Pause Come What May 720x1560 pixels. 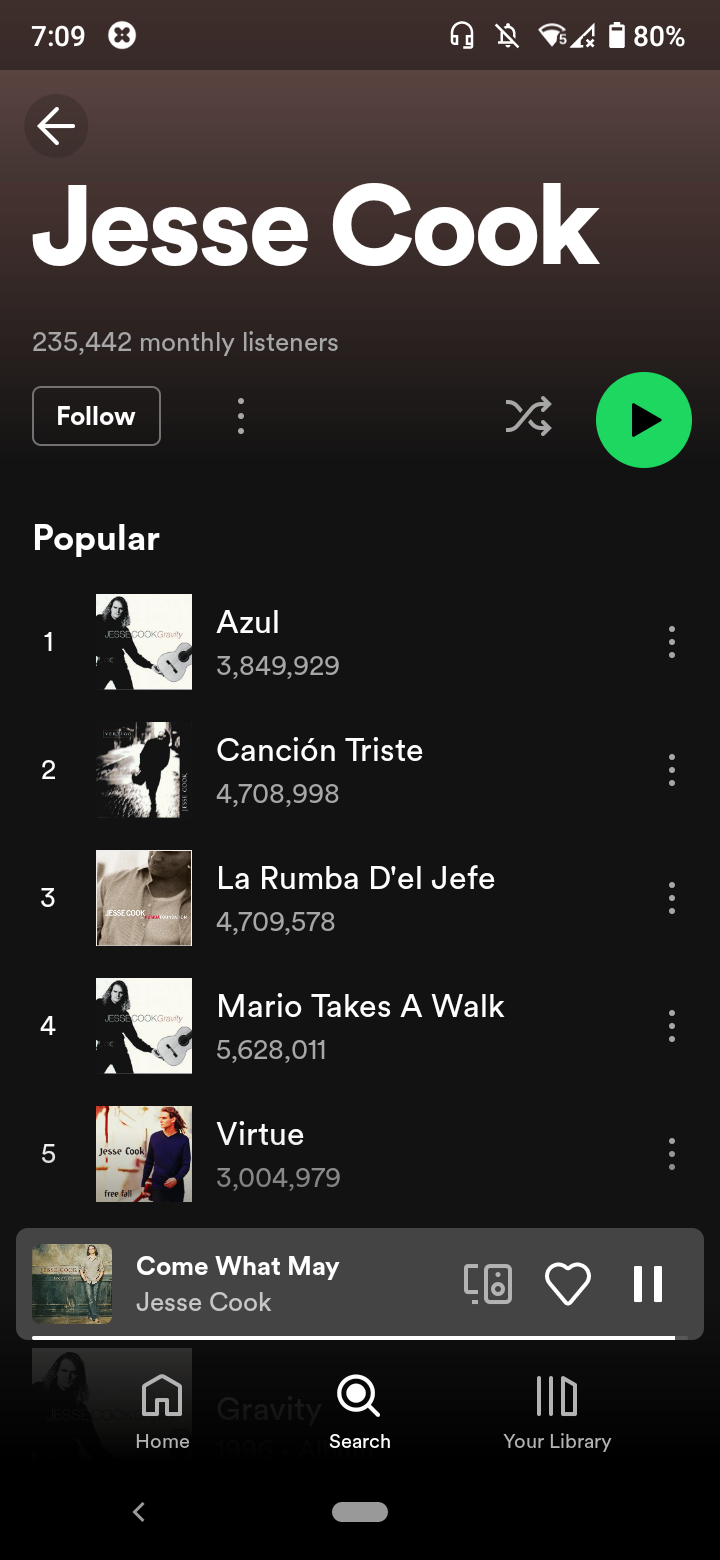[x=647, y=1284]
